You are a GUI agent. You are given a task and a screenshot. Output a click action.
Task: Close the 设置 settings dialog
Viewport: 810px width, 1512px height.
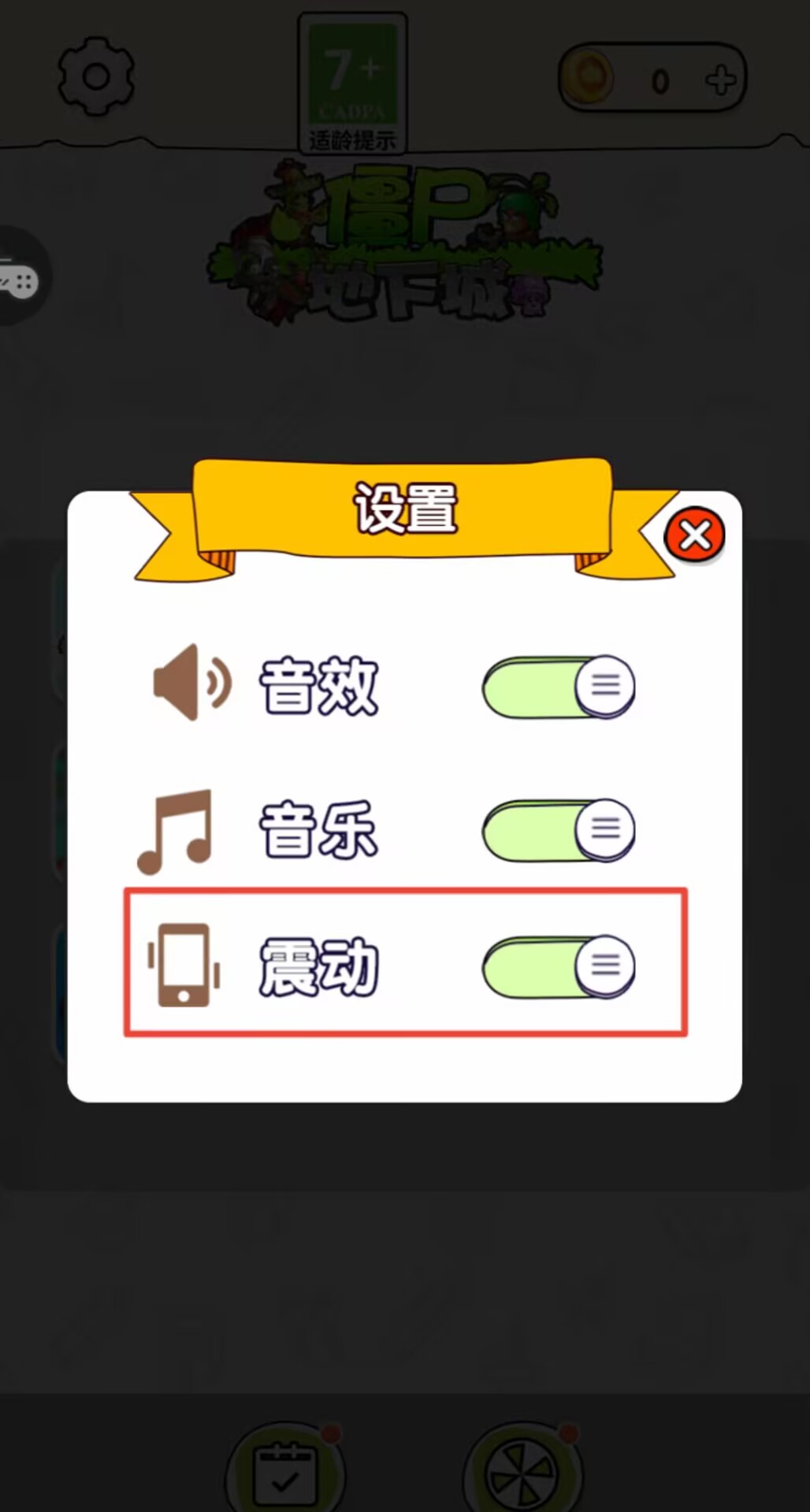(x=694, y=536)
